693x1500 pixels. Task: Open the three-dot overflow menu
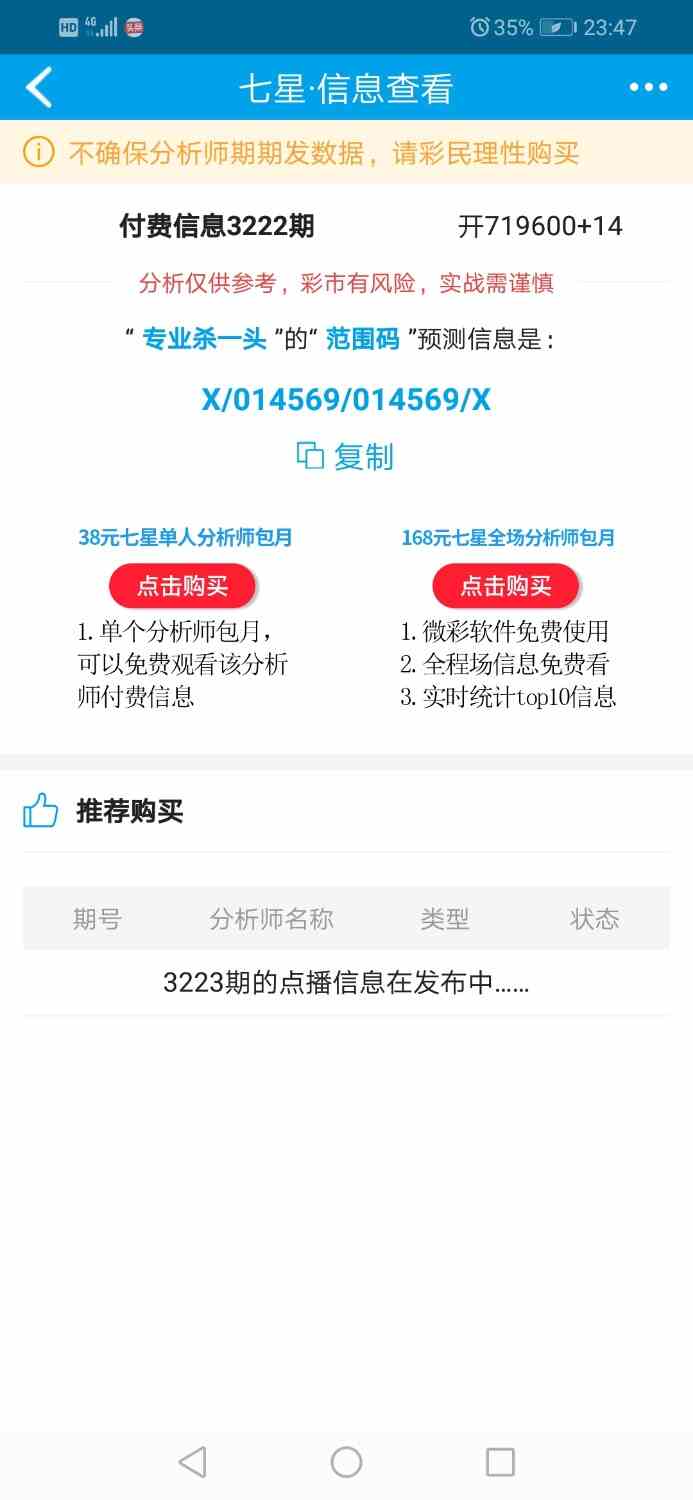(x=648, y=88)
